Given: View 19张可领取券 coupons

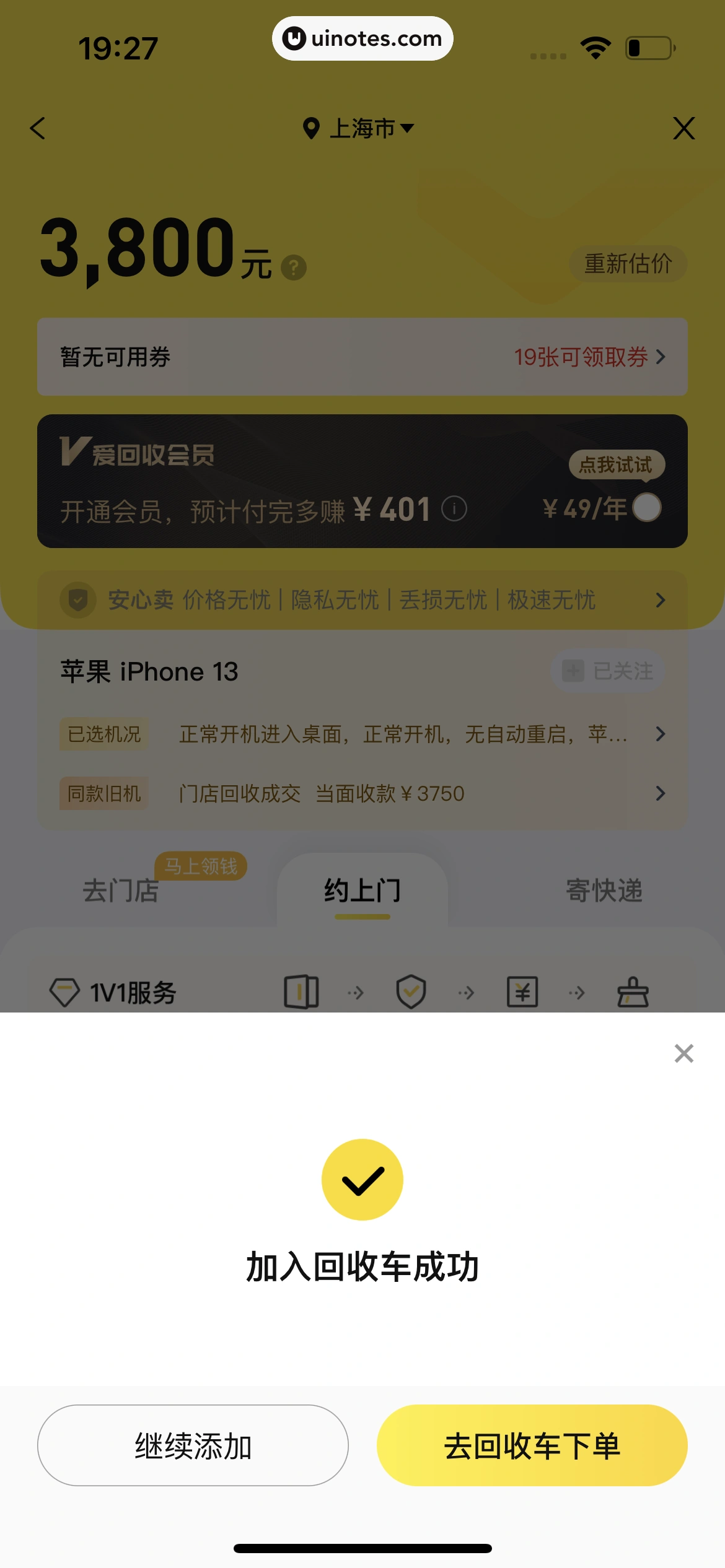Looking at the screenshot, I should [589, 357].
